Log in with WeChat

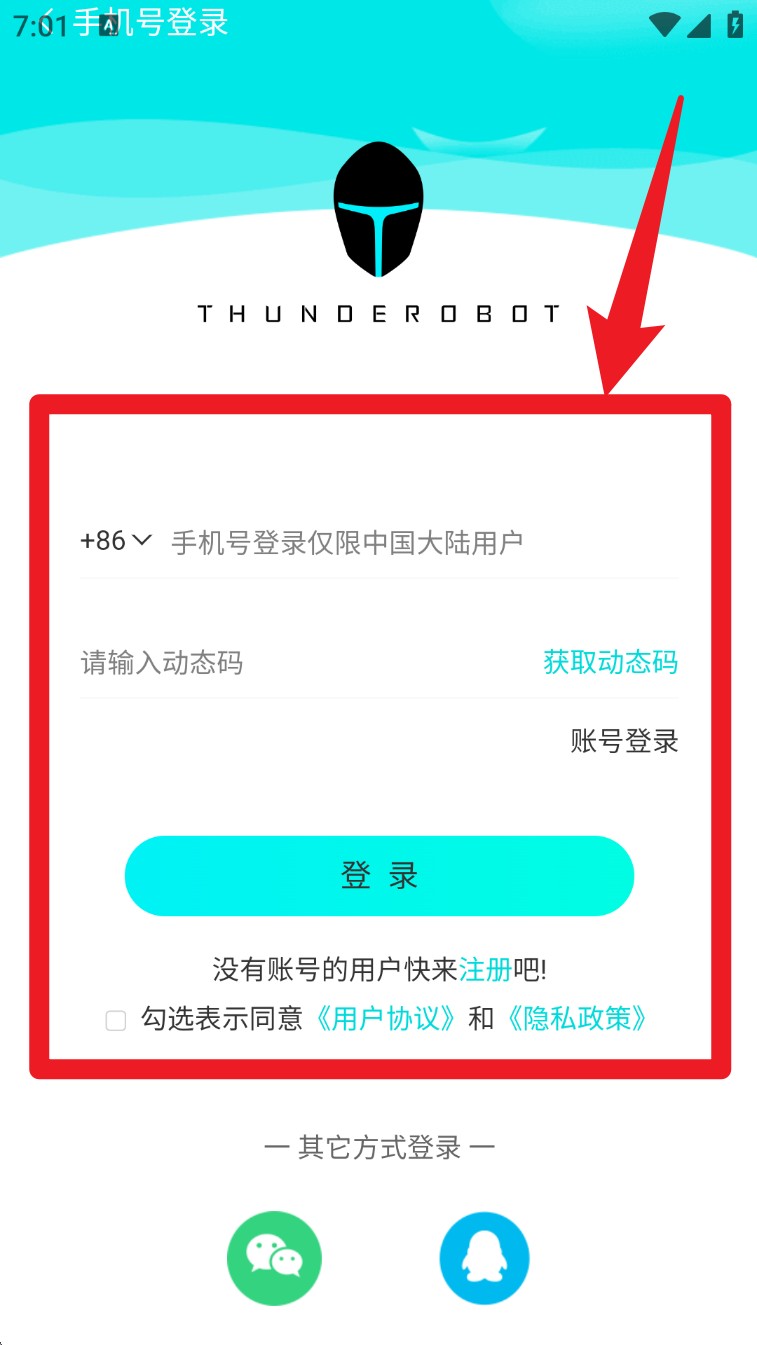point(274,1258)
